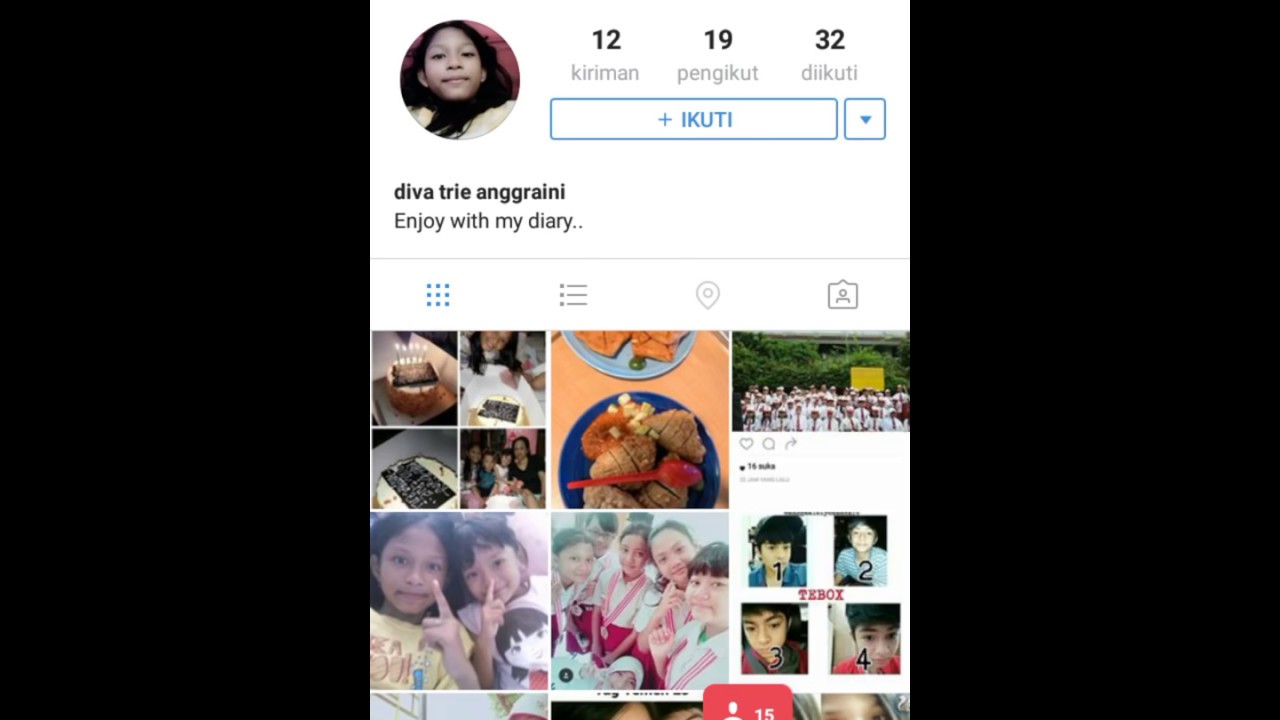1280x720 pixels.
Task: Open the food plate post
Action: tap(640, 420)
